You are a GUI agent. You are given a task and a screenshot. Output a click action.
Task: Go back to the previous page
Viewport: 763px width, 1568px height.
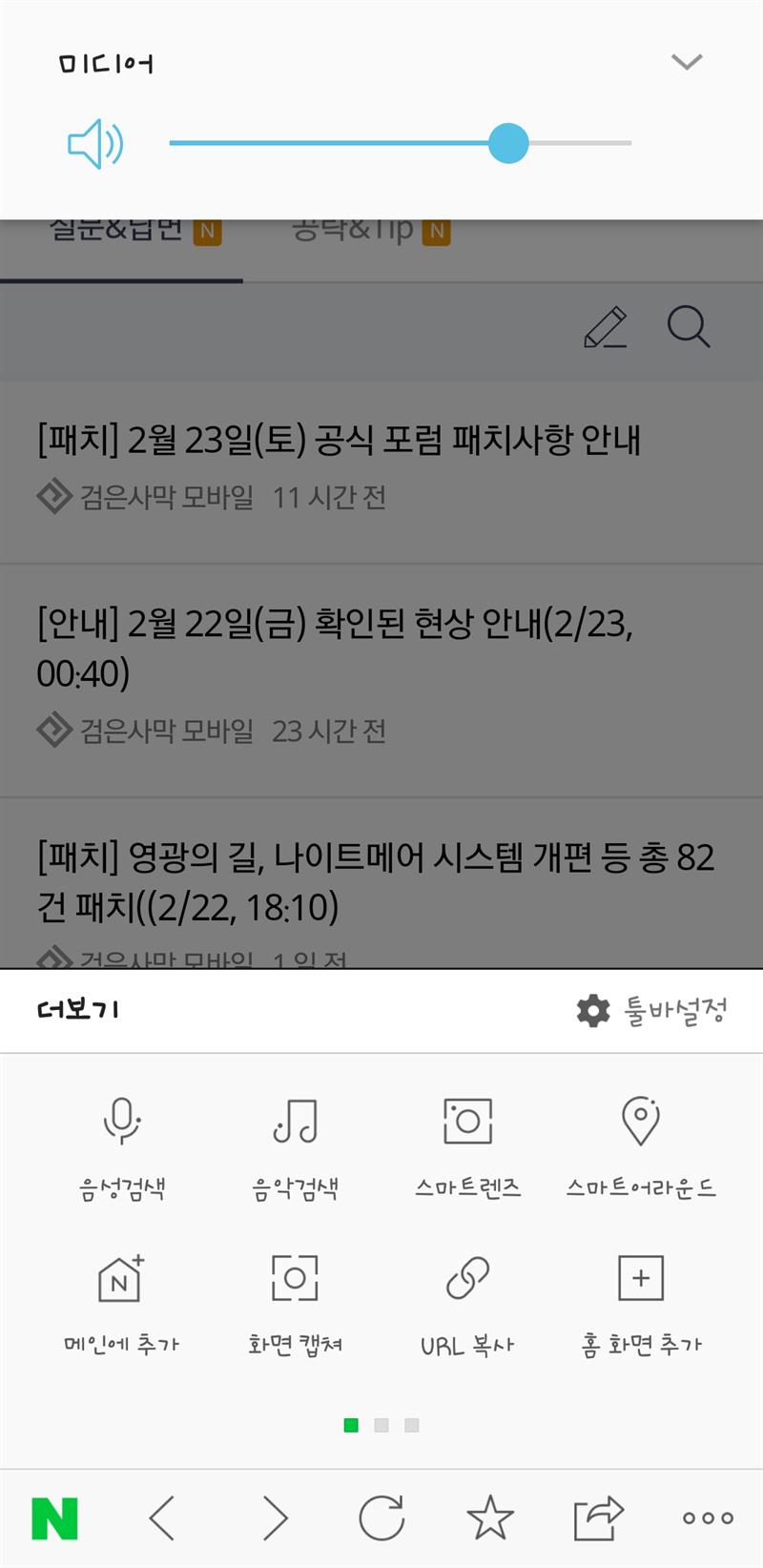pyautogui.click(x=163, y=1518)
